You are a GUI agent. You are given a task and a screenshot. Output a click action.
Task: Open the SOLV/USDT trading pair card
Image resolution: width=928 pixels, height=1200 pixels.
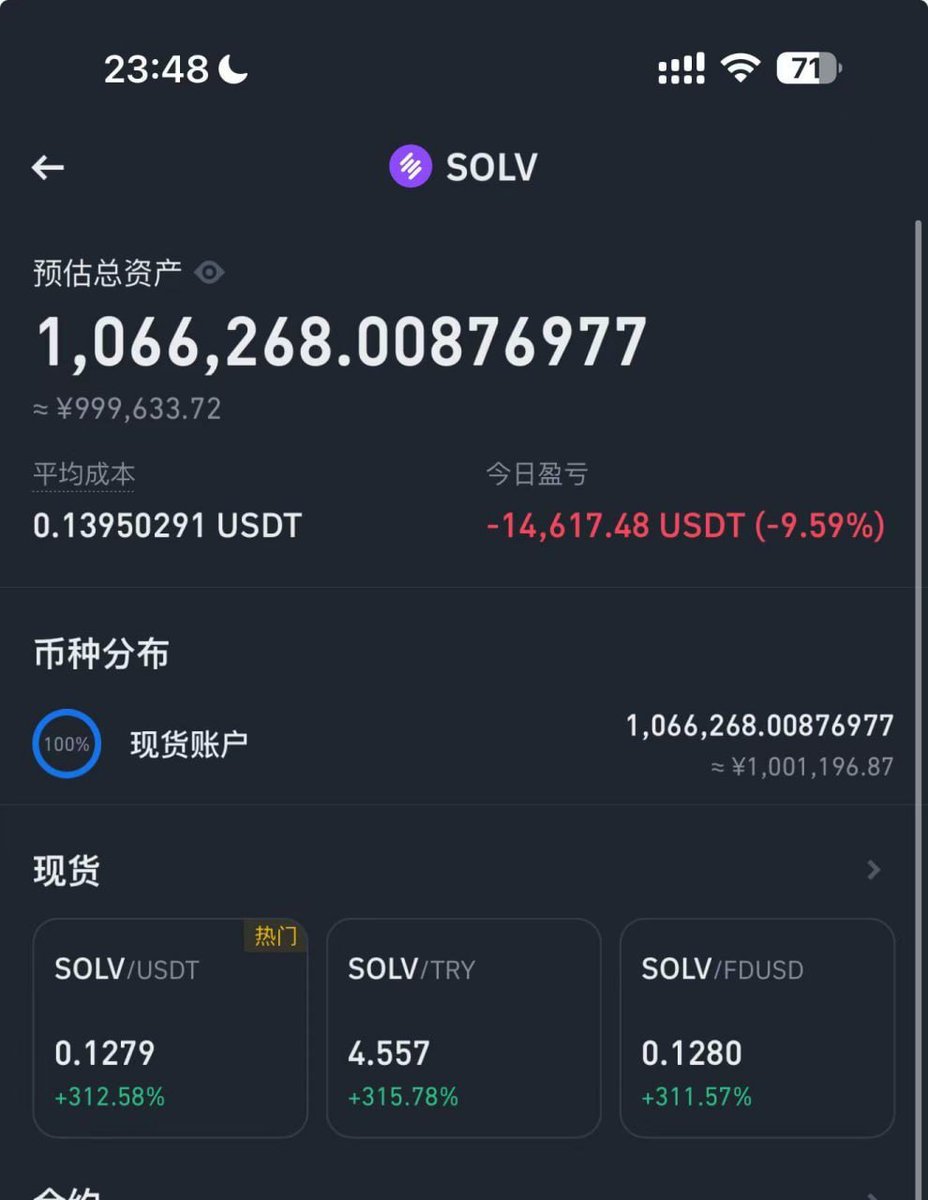pos(170,1028)
